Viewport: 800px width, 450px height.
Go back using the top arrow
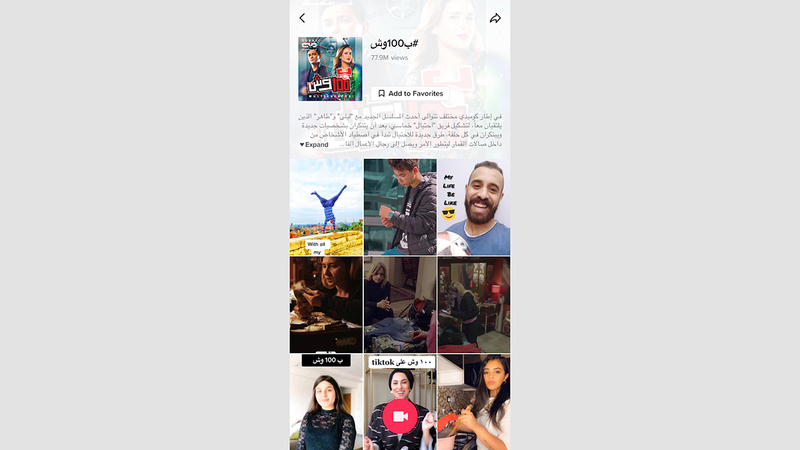302,18
